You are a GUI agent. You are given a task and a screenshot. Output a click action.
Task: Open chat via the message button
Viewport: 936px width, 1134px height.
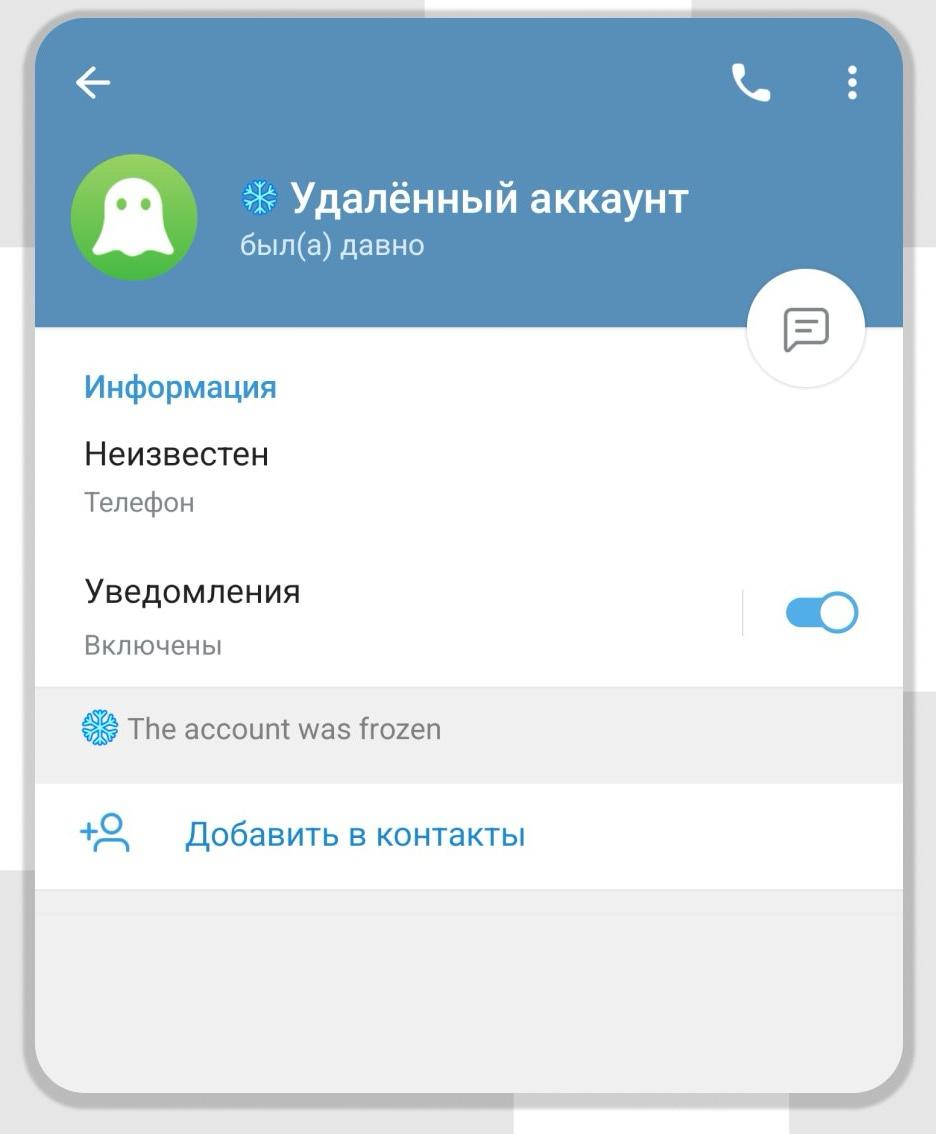coord(806,329)
